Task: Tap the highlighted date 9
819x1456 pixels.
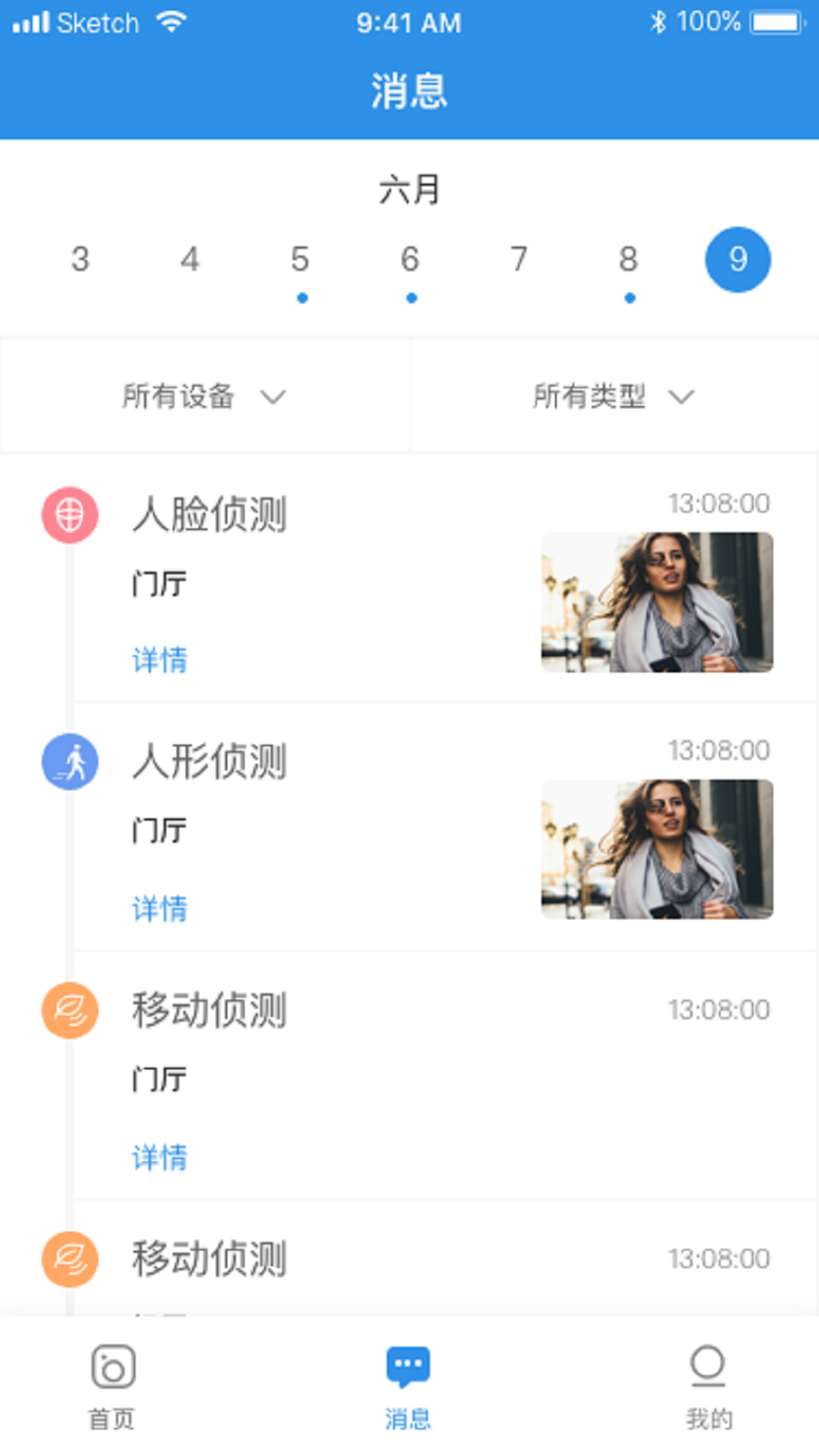Action: pyautogui.click(x=738, y=259)
